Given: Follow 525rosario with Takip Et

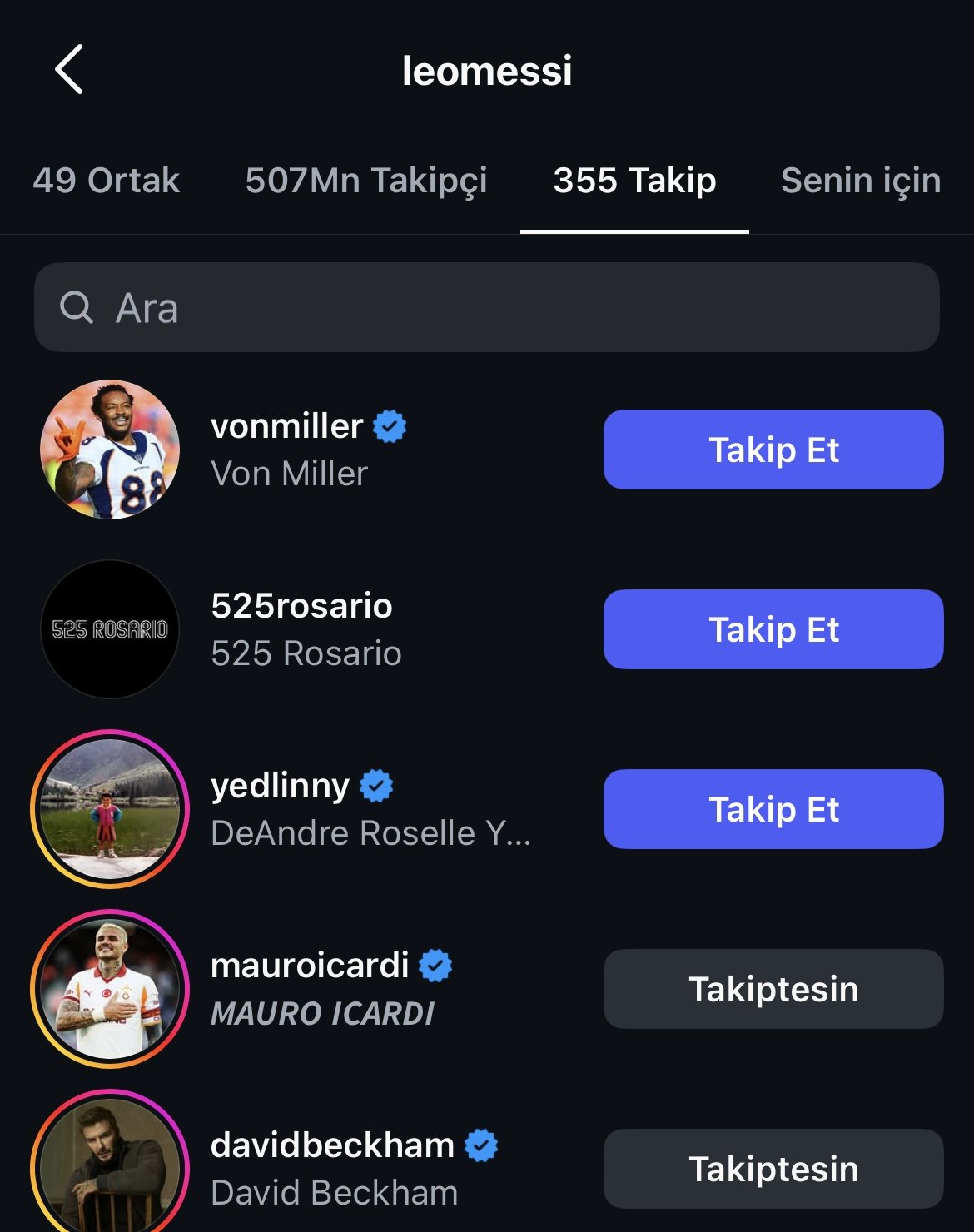Looking at the screenshot, I should pos(773,629).
